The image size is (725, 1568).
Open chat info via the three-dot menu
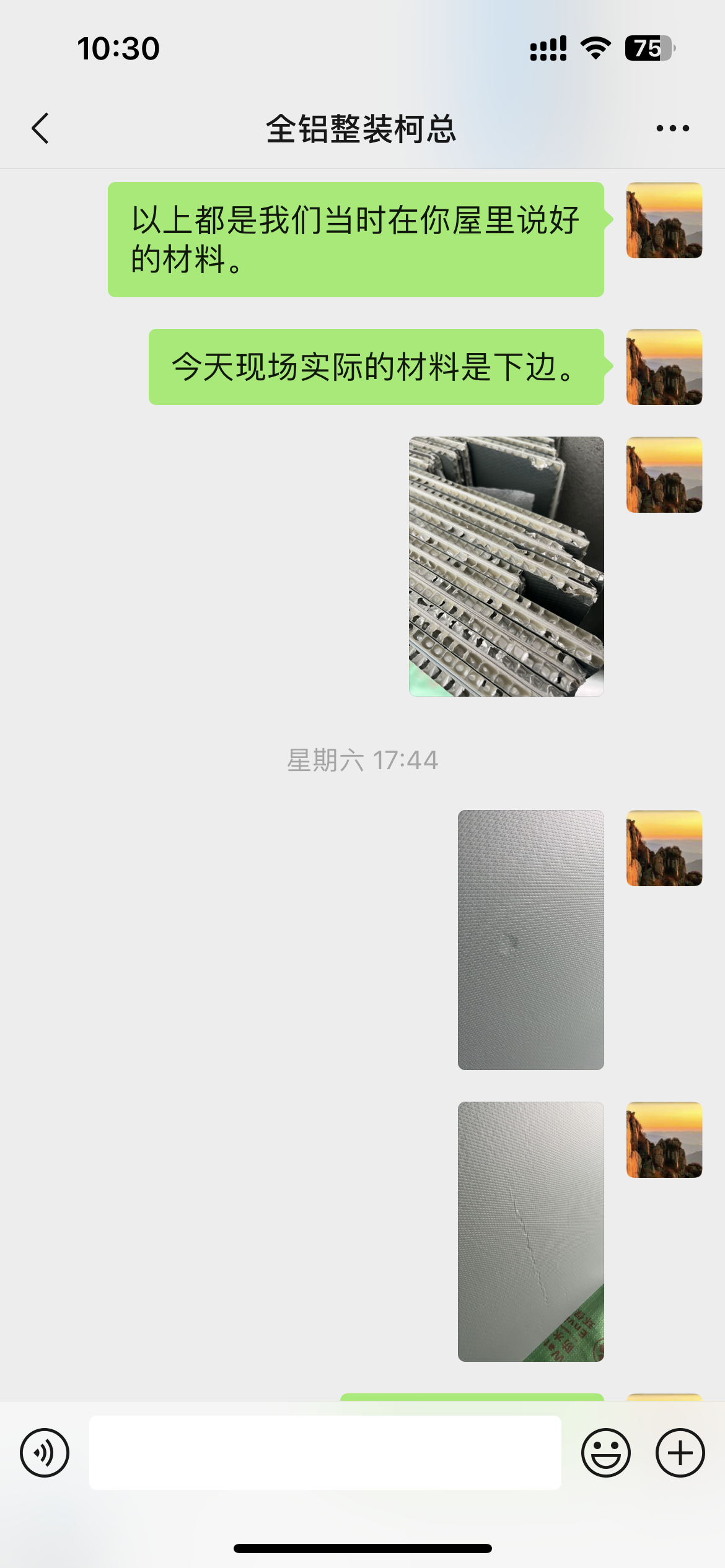672,128
